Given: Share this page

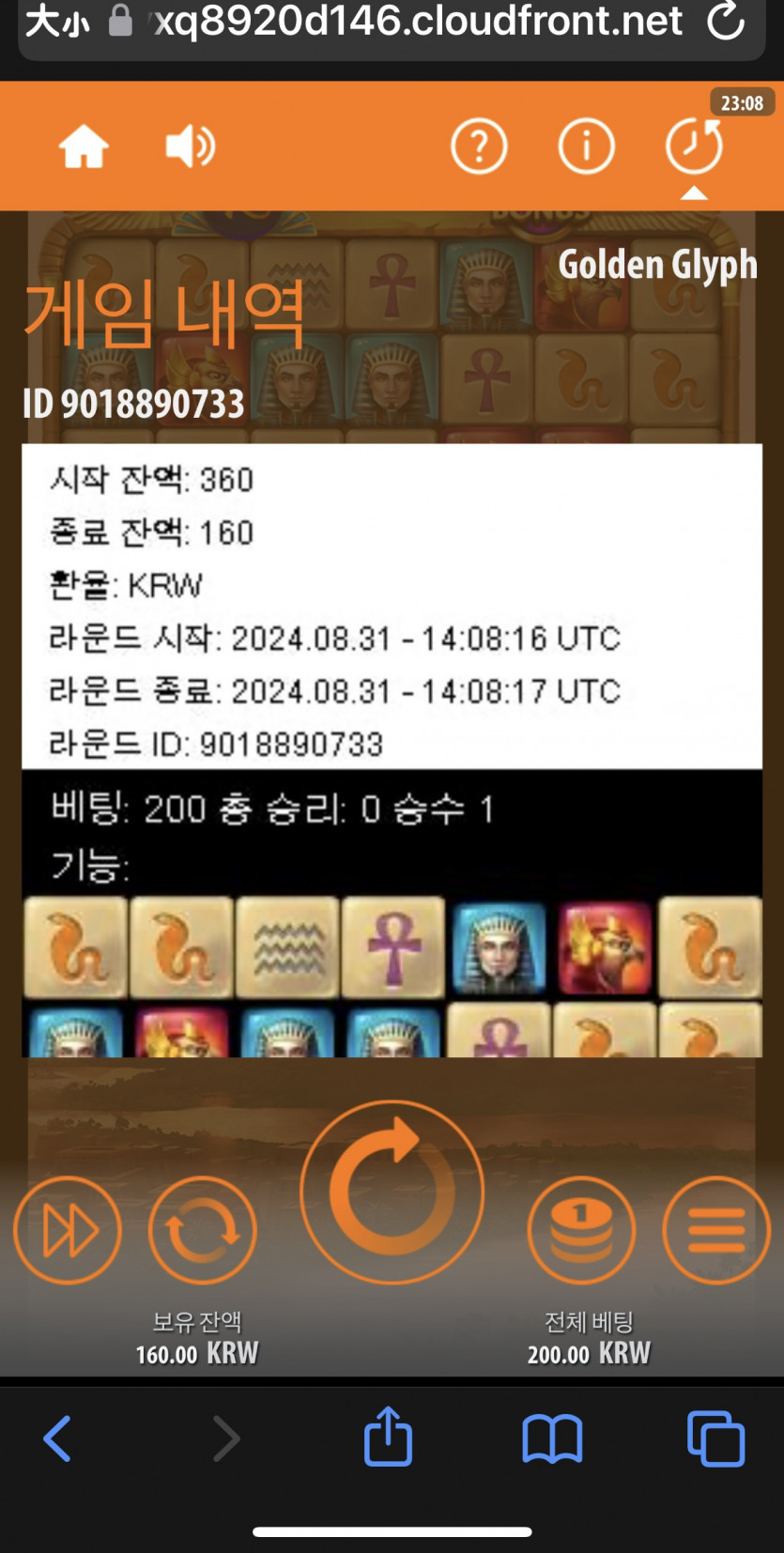Looking at the screenshot, I should pos(389,1436).
